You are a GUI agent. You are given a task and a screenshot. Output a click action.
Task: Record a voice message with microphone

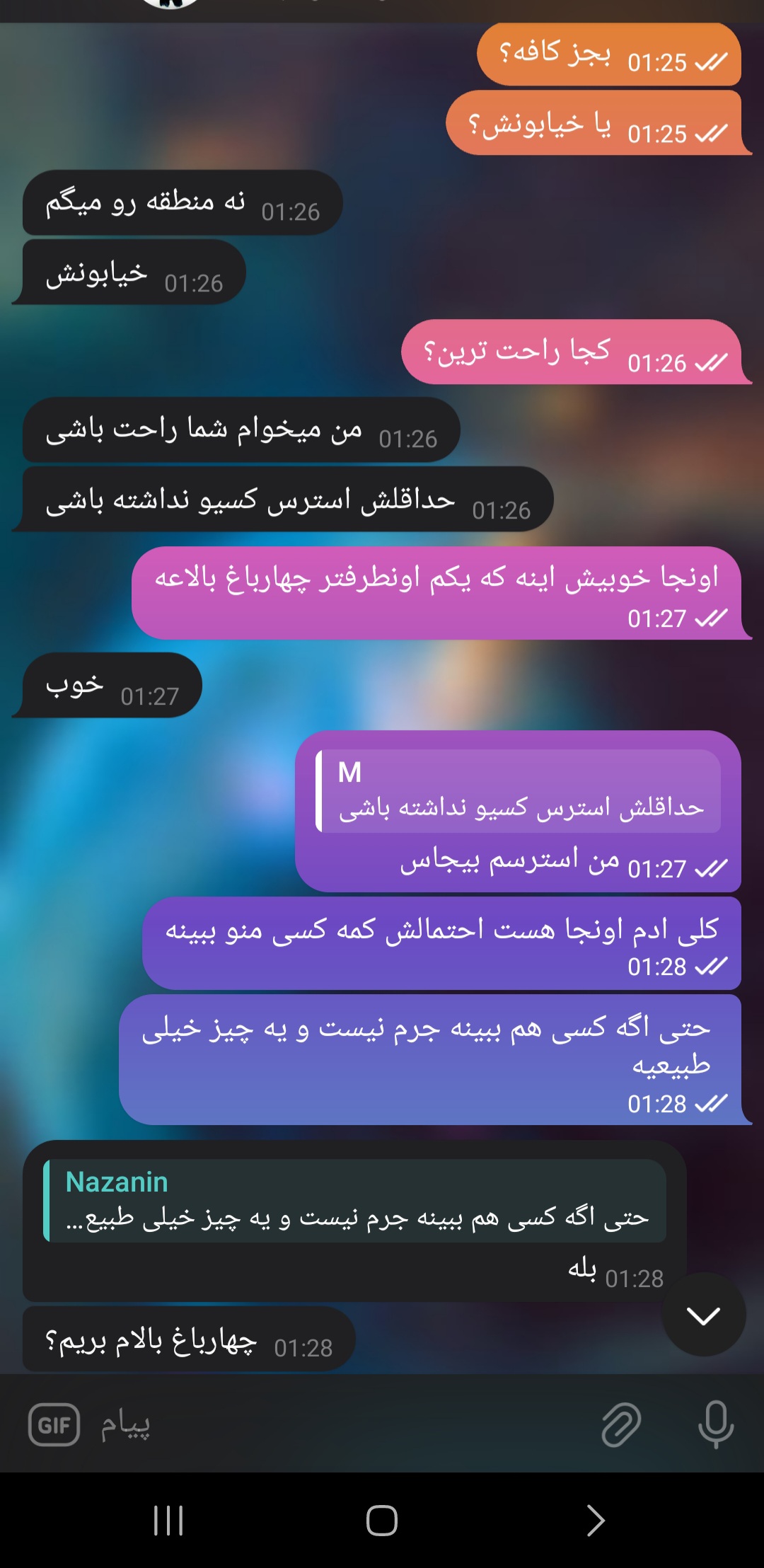click(715, 1424)
